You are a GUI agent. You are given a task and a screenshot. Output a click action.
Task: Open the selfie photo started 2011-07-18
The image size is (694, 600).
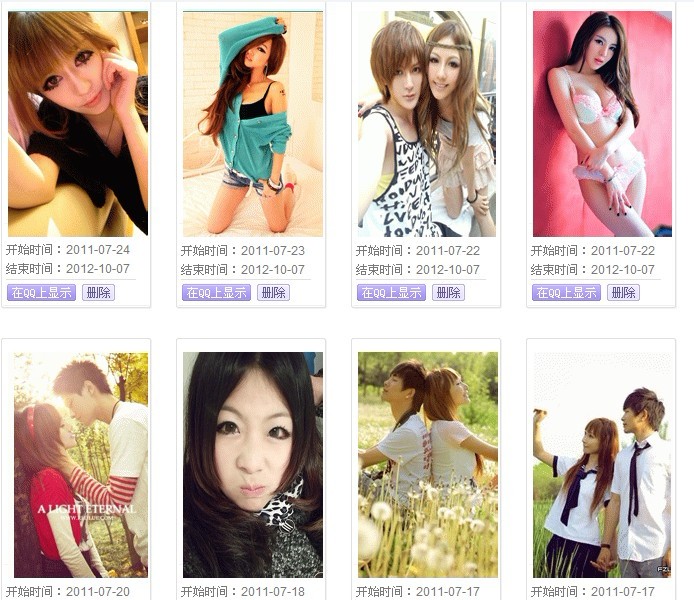point(253,464)
